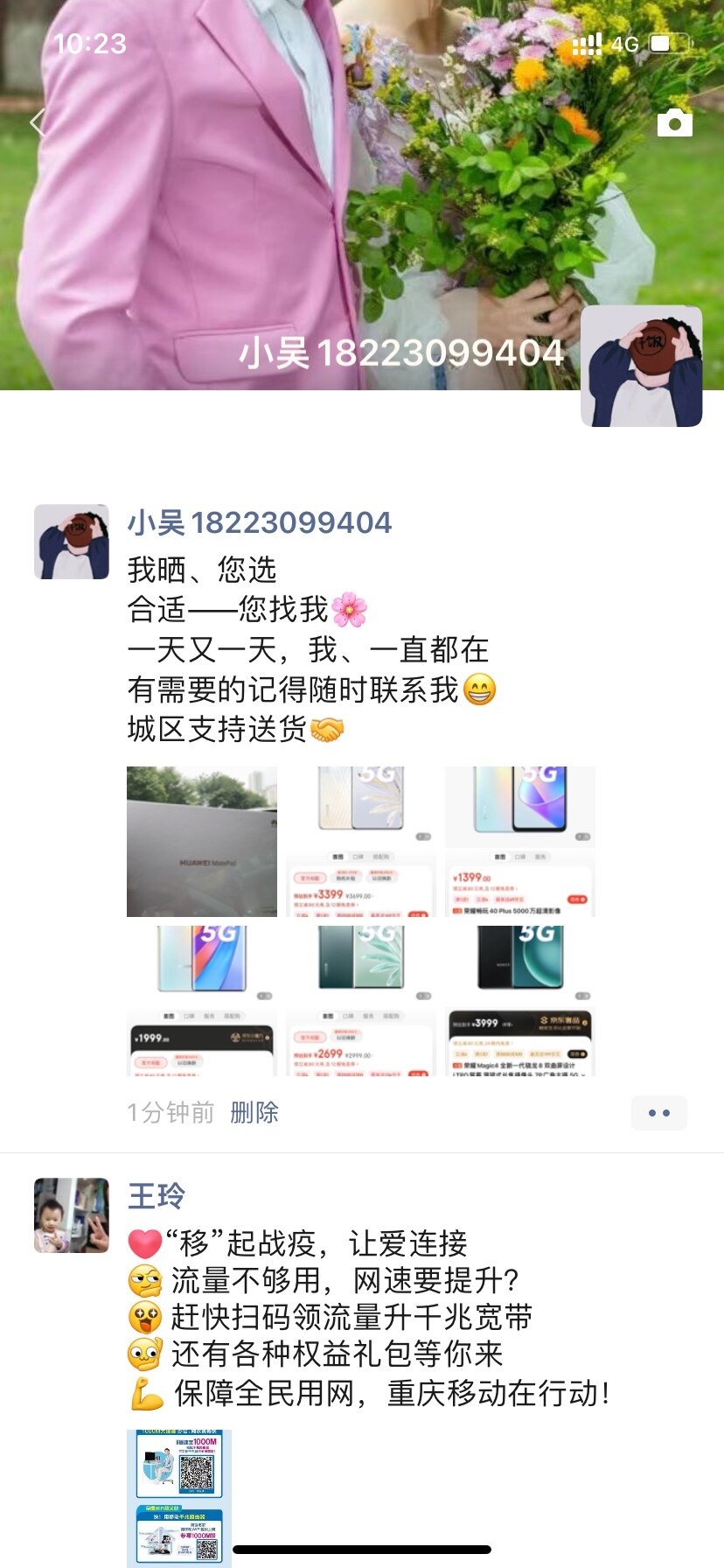Tap the name 王玲 to view the profile

[157, 1196]
